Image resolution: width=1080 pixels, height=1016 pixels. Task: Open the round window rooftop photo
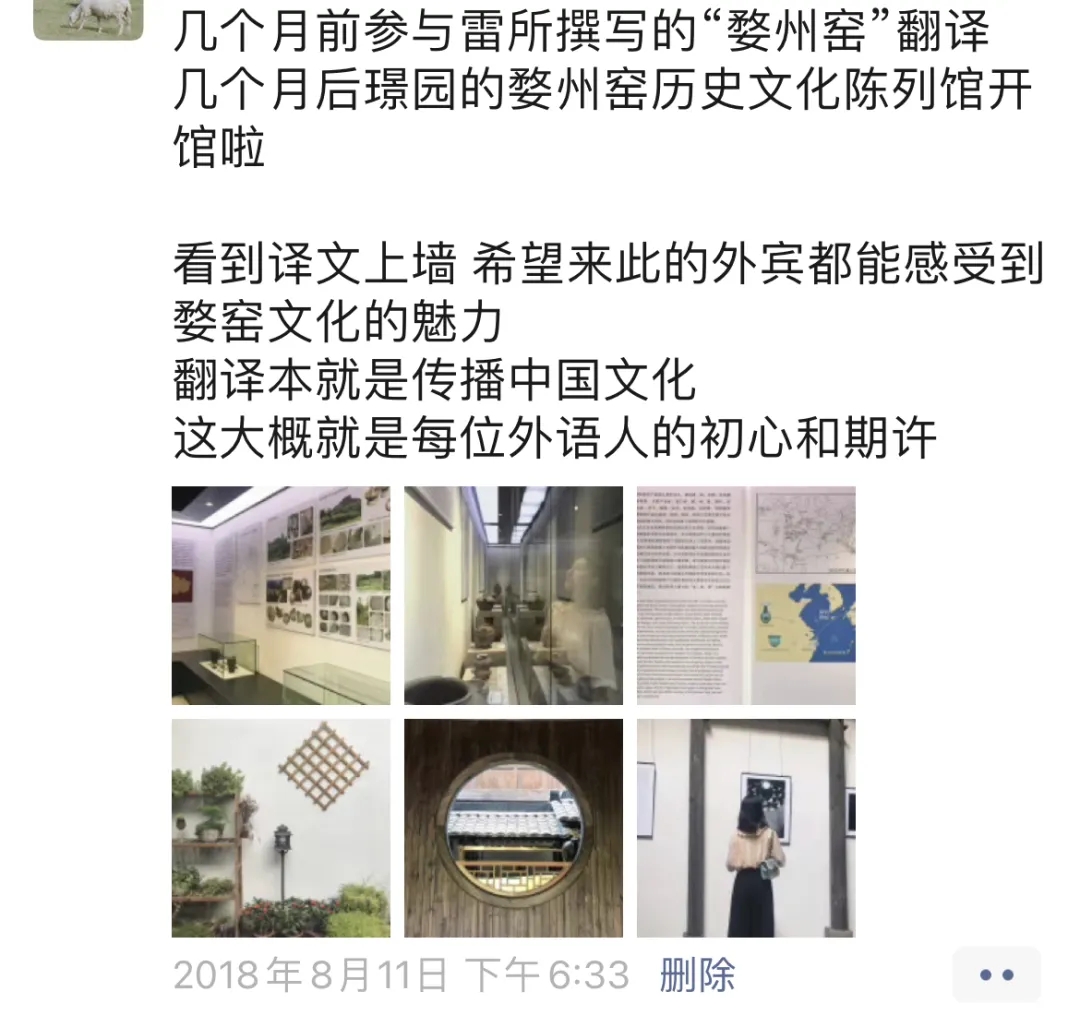tap(513, 828)
